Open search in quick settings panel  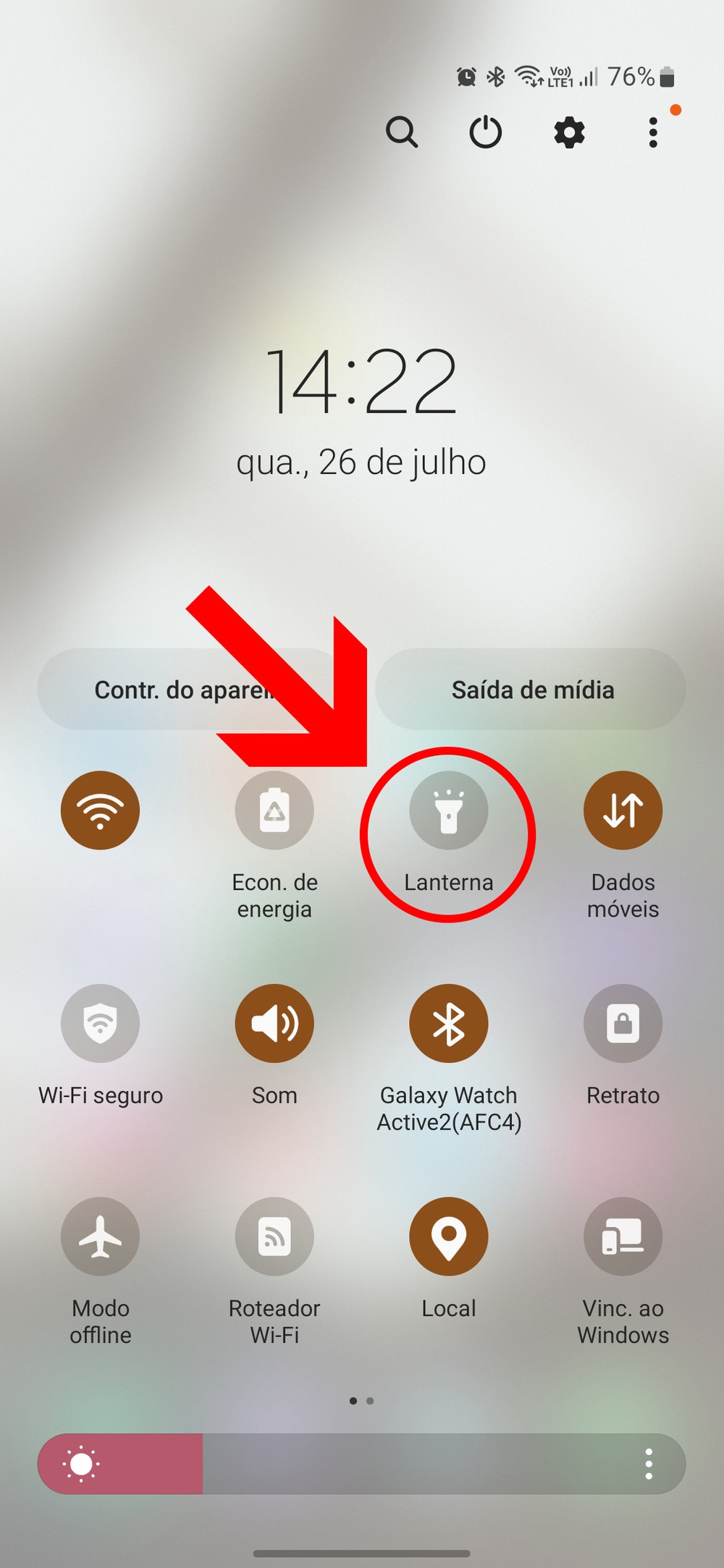[402, 132]
